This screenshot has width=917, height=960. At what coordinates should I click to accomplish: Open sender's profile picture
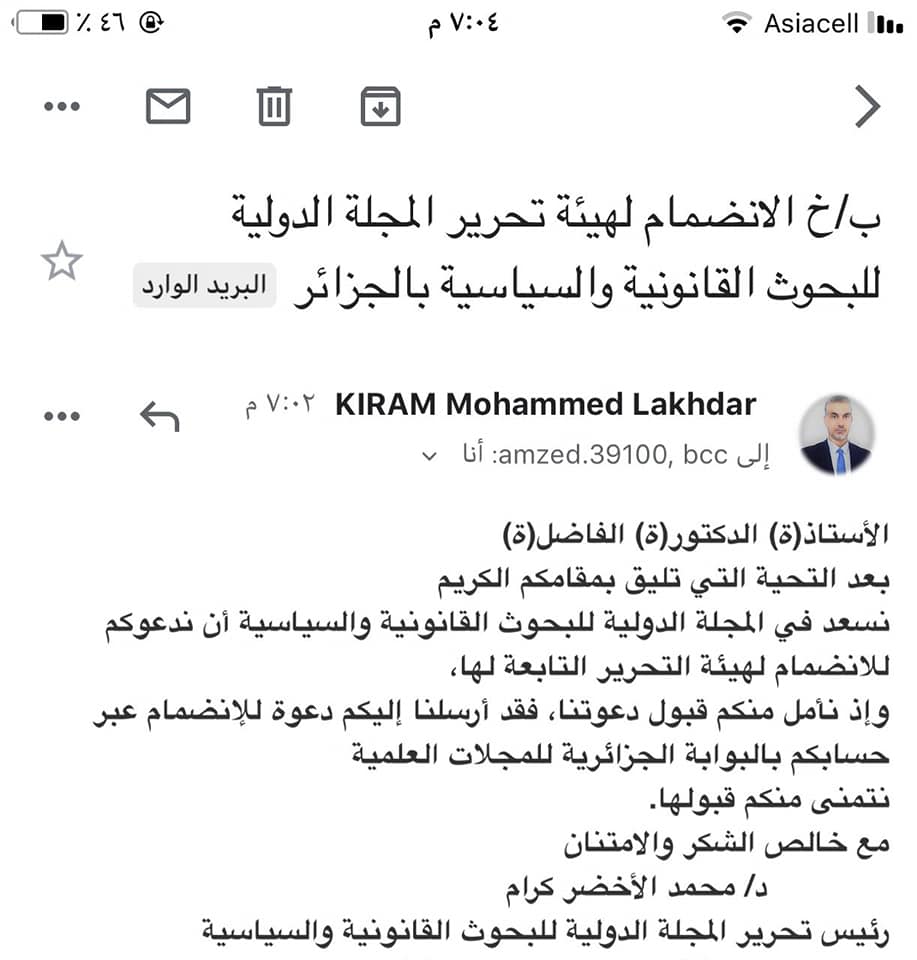coord(836,435)
